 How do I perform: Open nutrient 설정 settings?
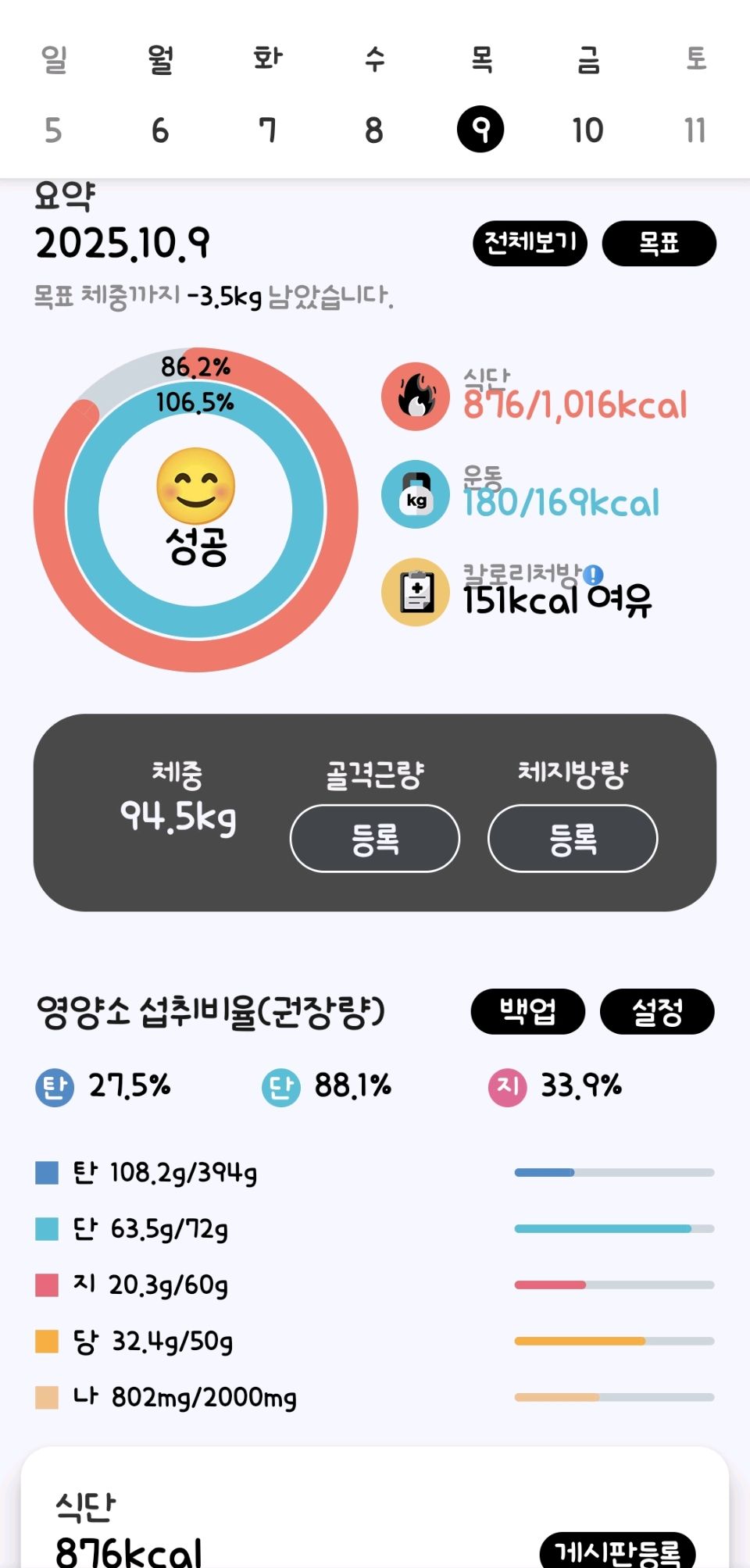click(x=657, y=1011)
